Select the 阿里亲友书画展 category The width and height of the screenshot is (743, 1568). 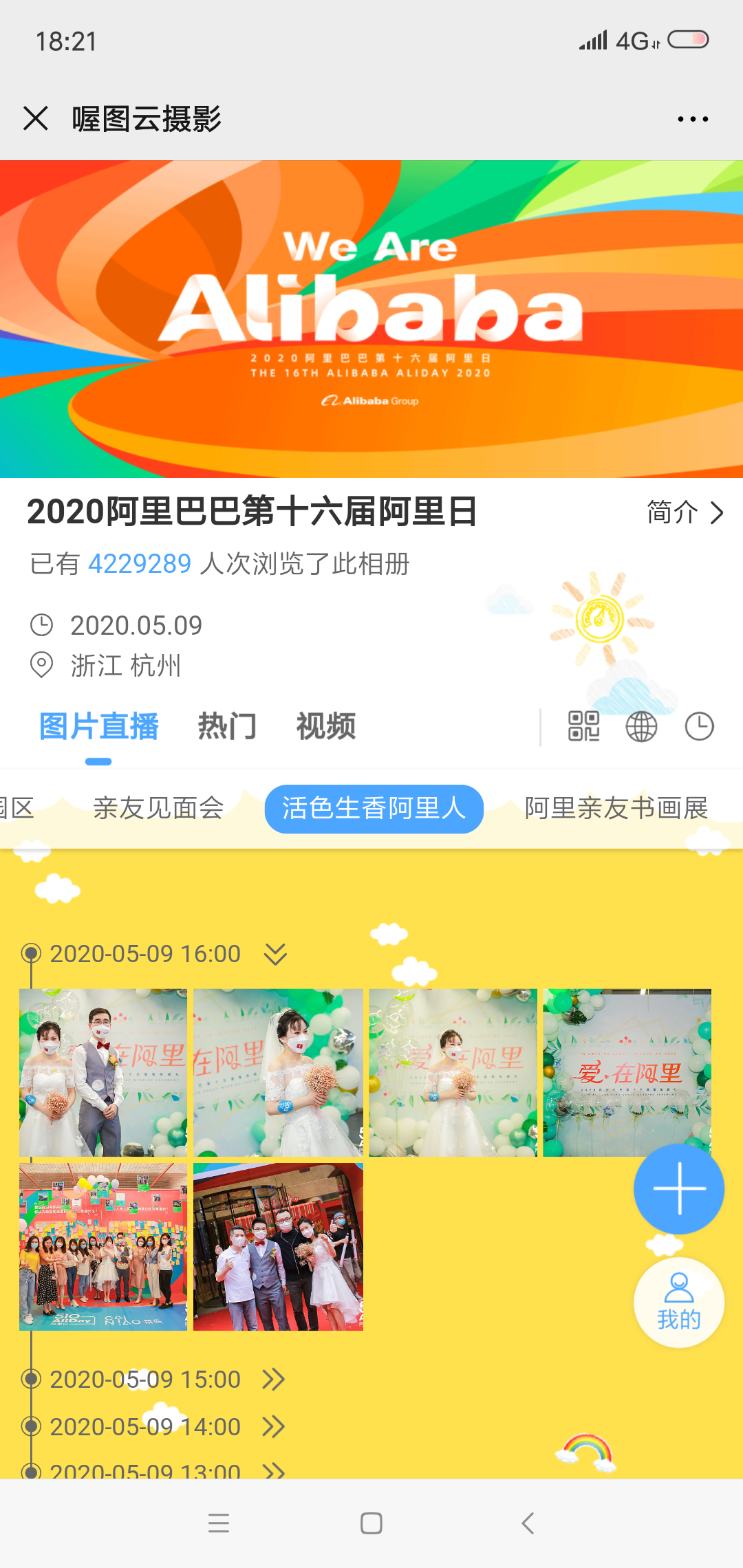tap(616, 808)
